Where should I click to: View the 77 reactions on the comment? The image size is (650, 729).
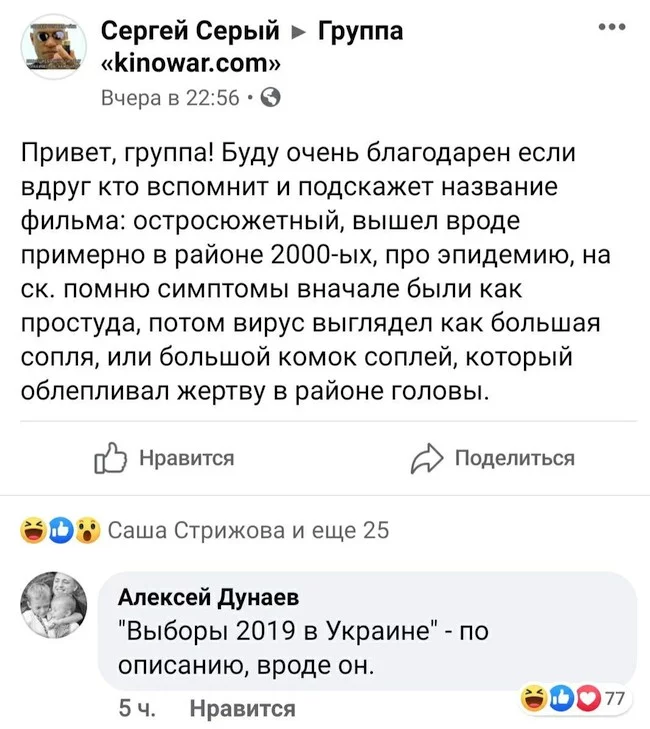[574, 698]
